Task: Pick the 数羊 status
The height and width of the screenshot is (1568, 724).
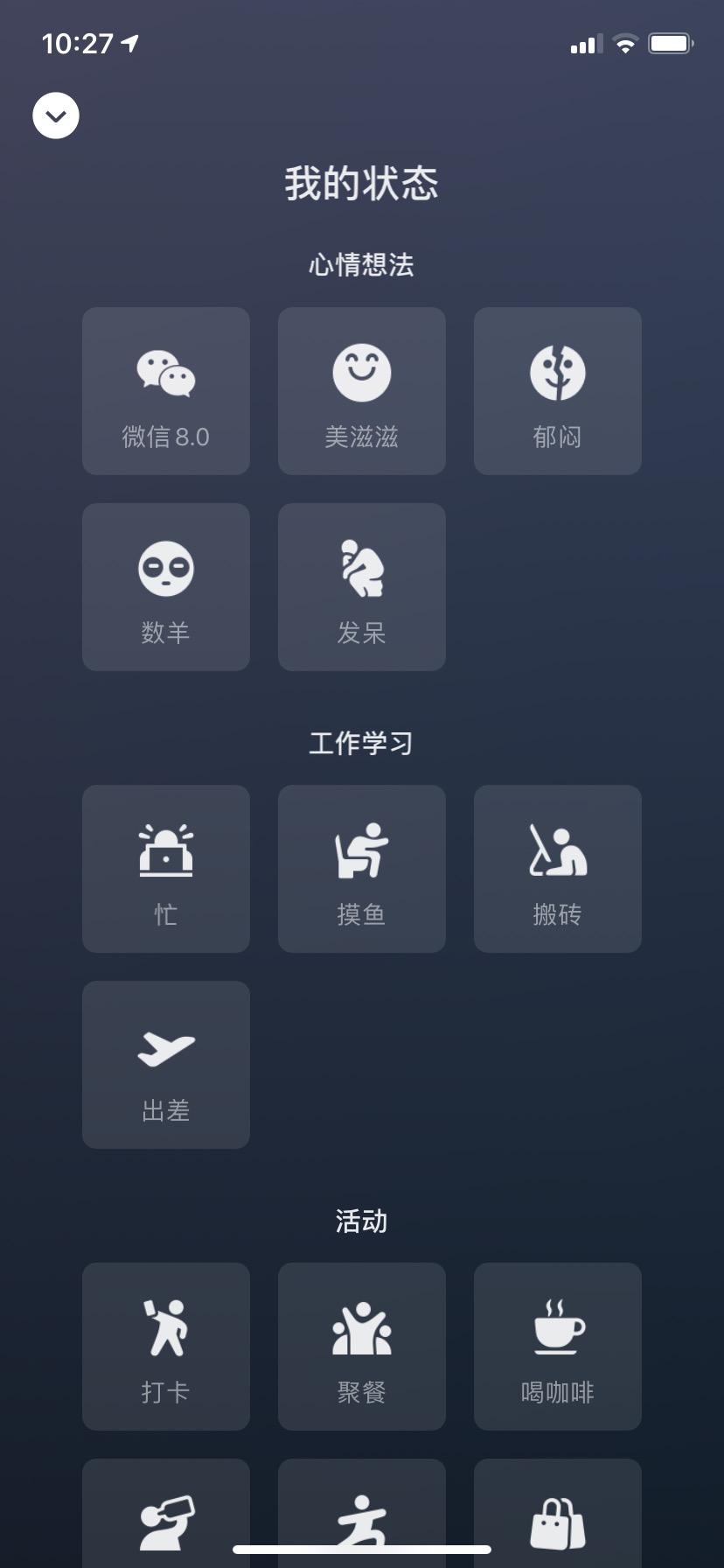Action: pos(166,587)
